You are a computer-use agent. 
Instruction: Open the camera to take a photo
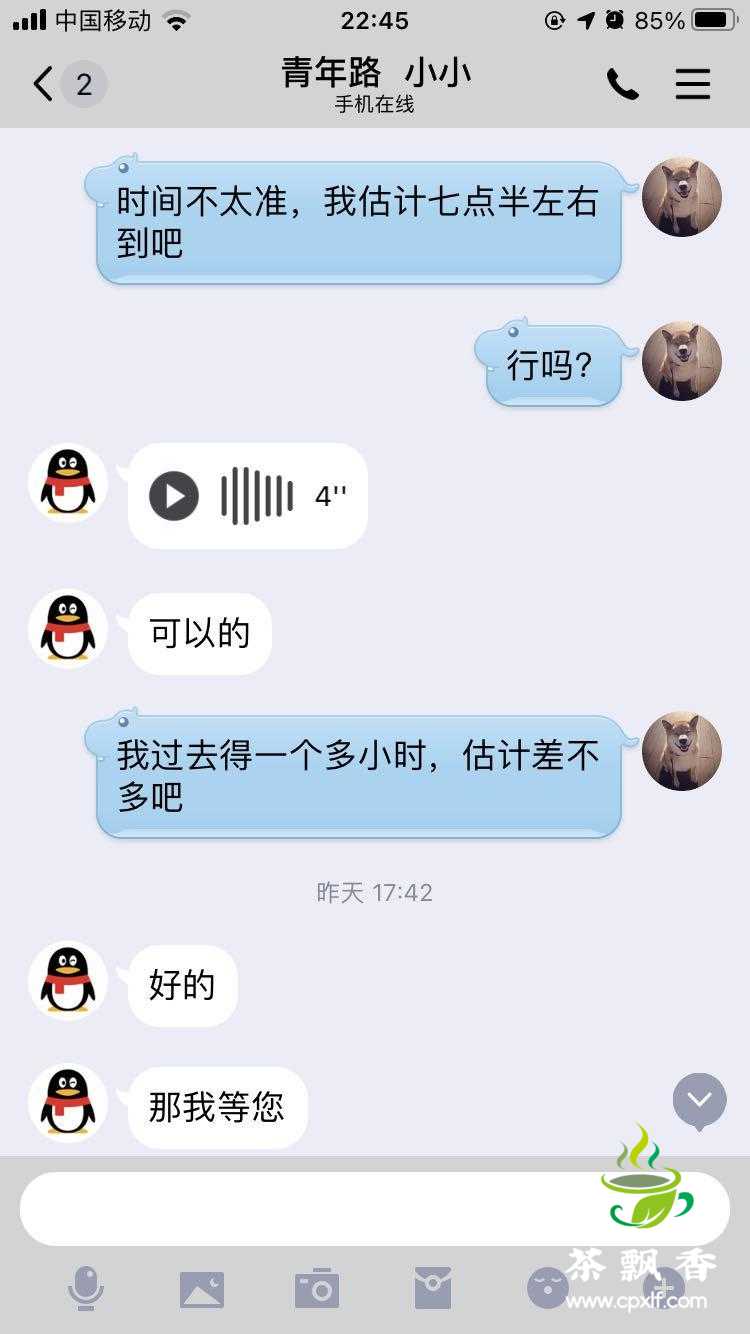click(317, 1288)
